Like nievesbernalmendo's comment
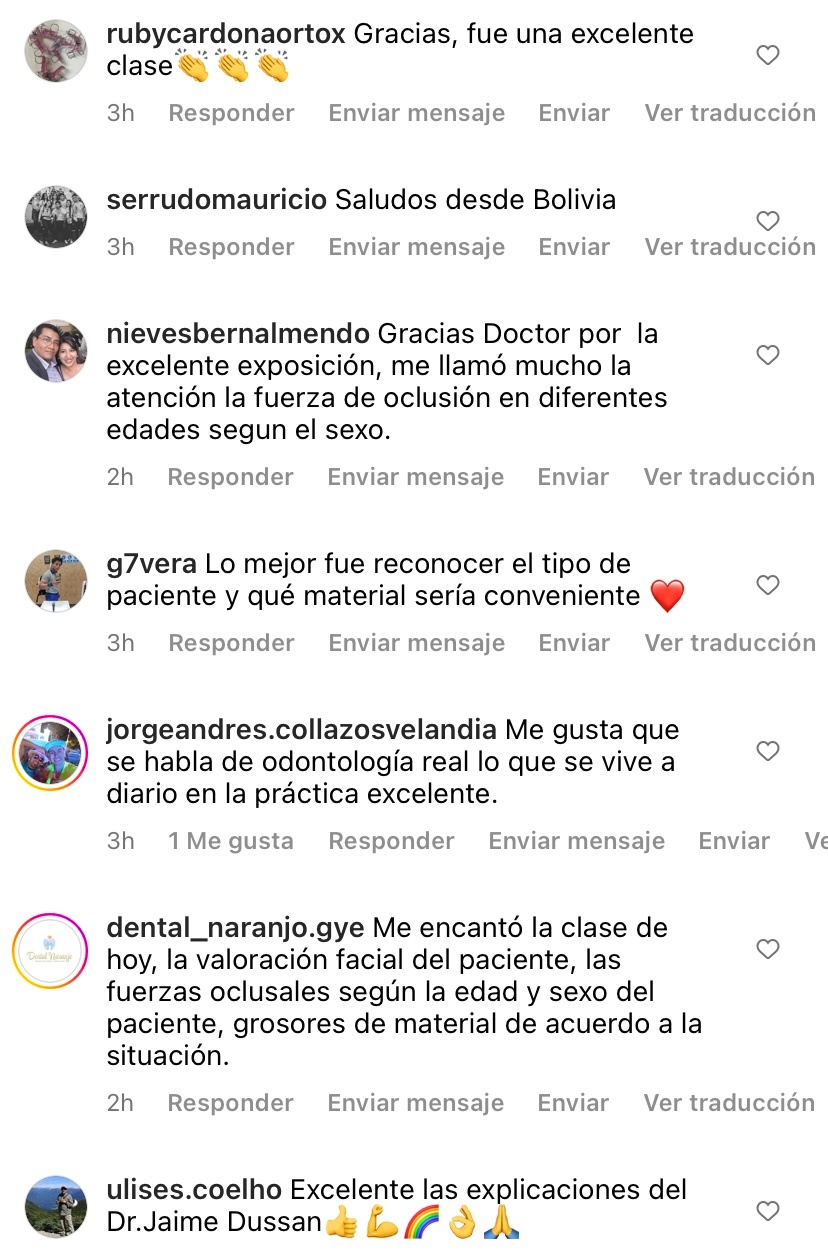This screenshot has width=828, height=1251. pyautogui.click(x=767, y=355)
